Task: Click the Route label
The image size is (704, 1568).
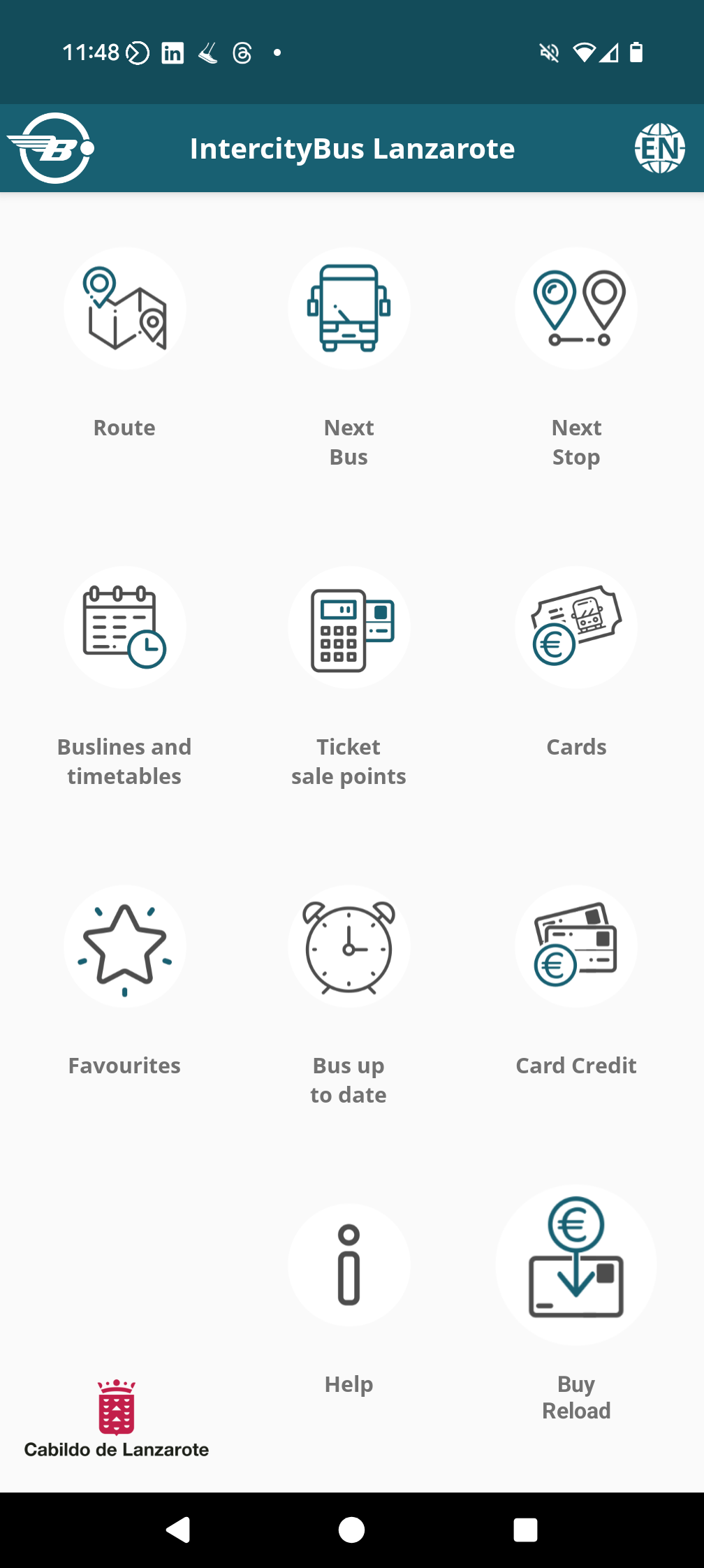Action: (124, 427)
